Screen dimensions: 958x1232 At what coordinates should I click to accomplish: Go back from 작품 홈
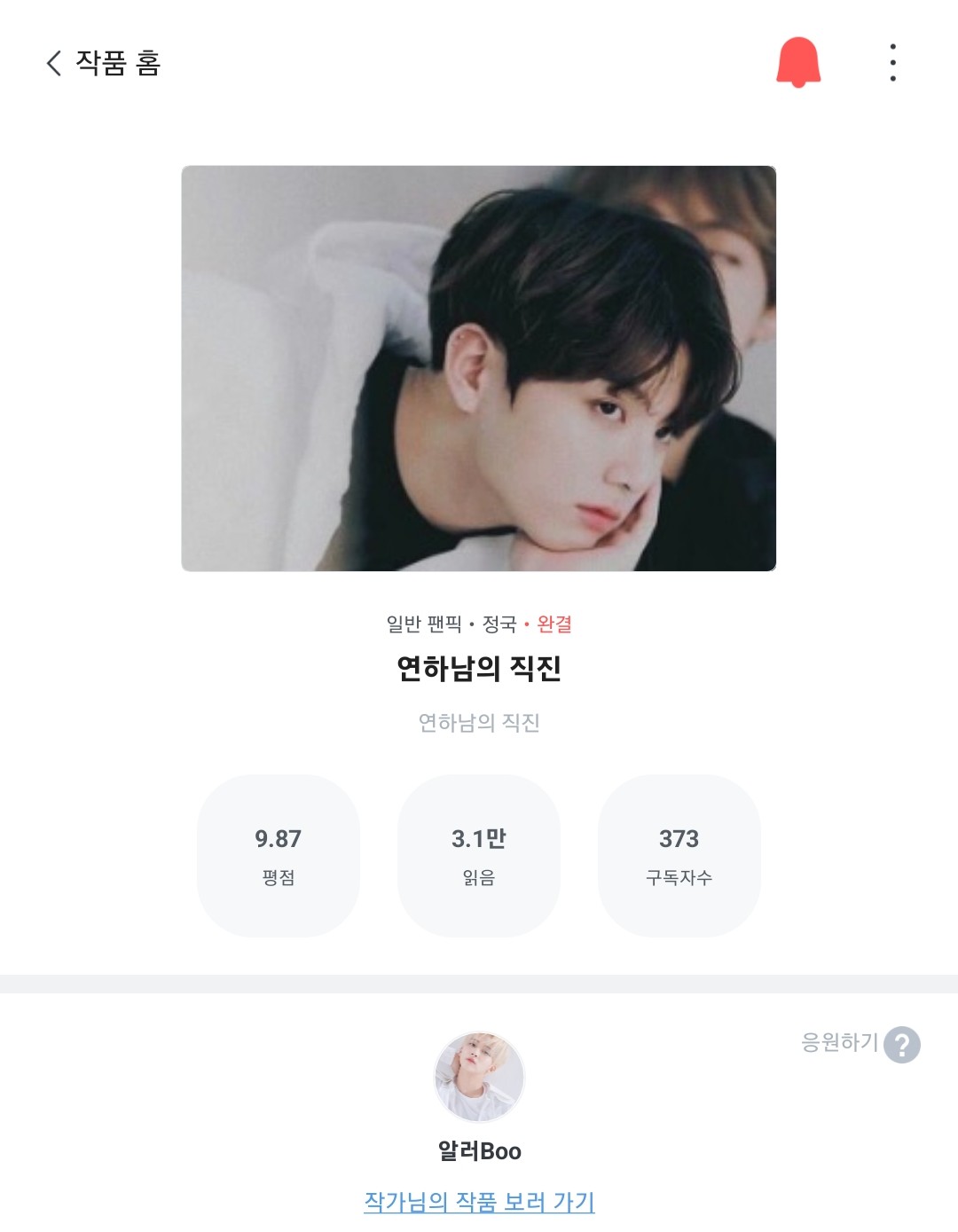[x=55, y=63]
